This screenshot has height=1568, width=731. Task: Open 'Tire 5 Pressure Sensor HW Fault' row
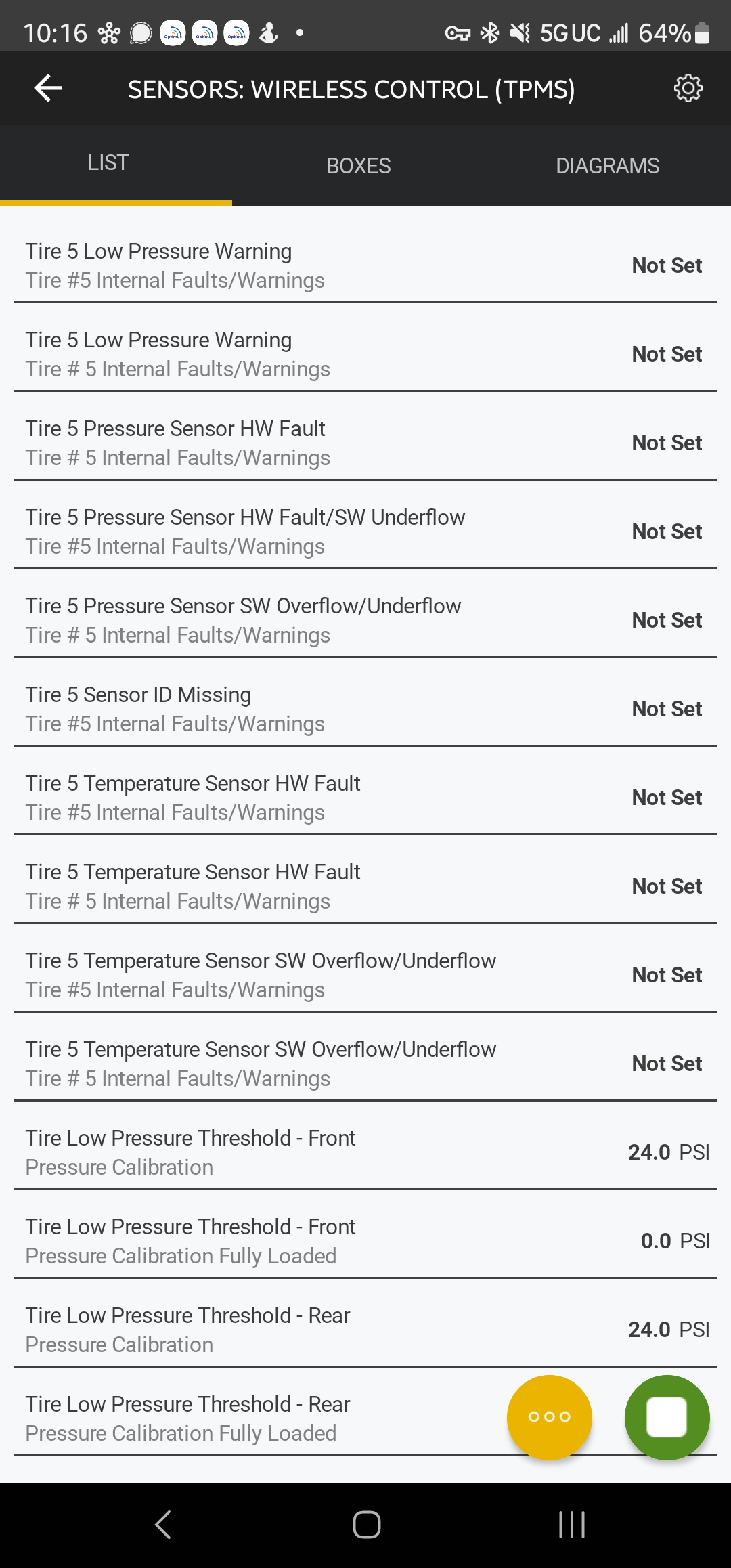coord(271,441)
